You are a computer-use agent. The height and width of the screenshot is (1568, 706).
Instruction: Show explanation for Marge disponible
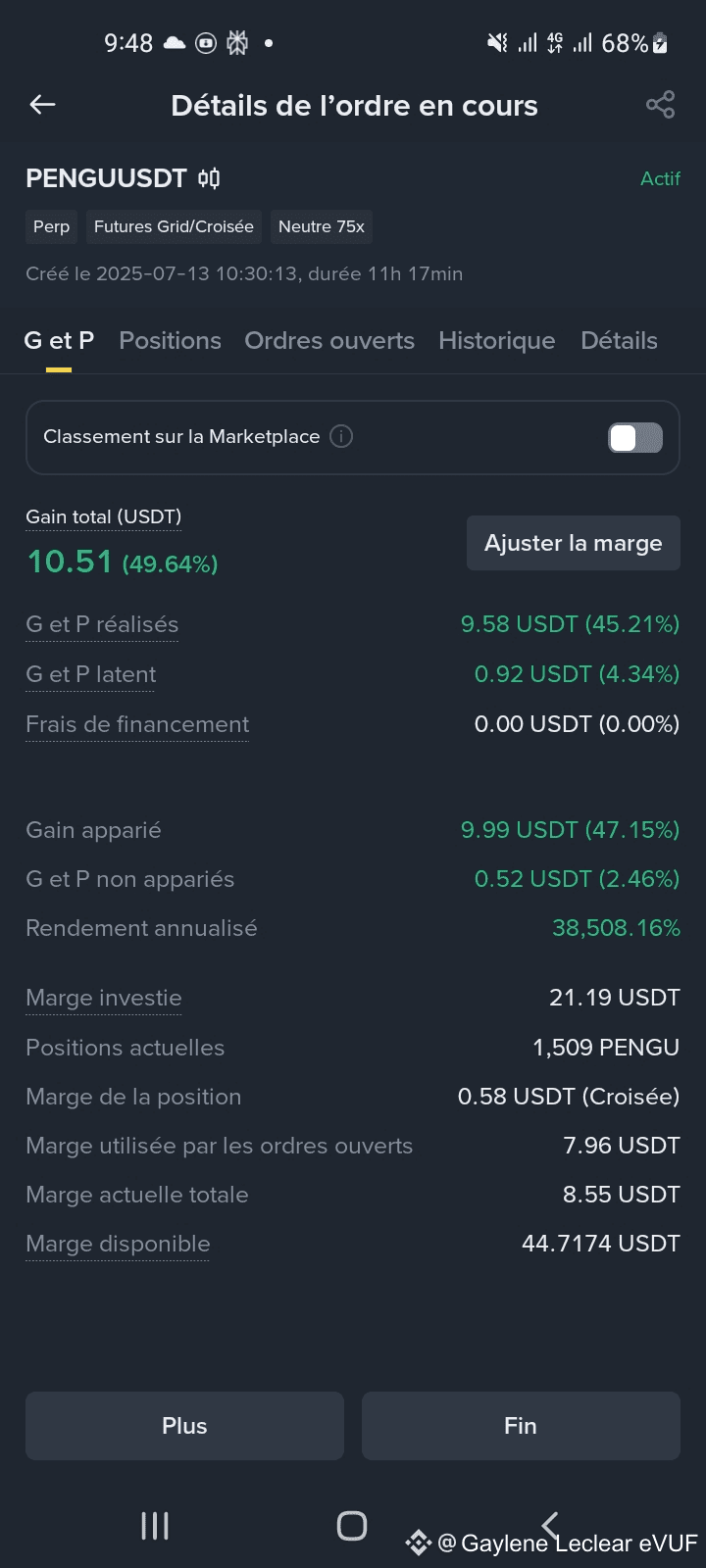point(118,1244)
